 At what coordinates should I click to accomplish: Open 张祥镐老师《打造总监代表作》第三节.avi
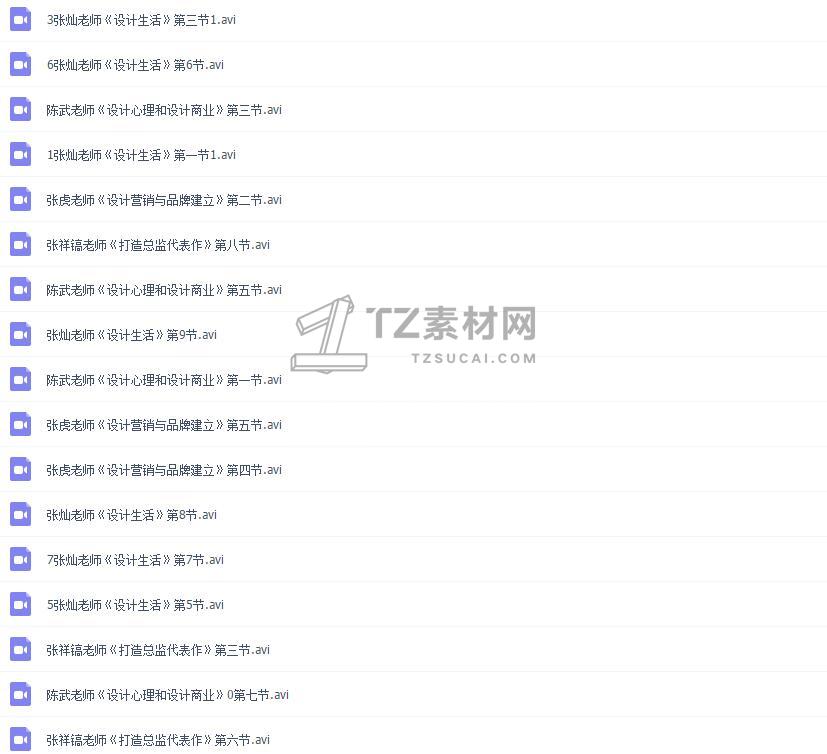pos(158,650)
